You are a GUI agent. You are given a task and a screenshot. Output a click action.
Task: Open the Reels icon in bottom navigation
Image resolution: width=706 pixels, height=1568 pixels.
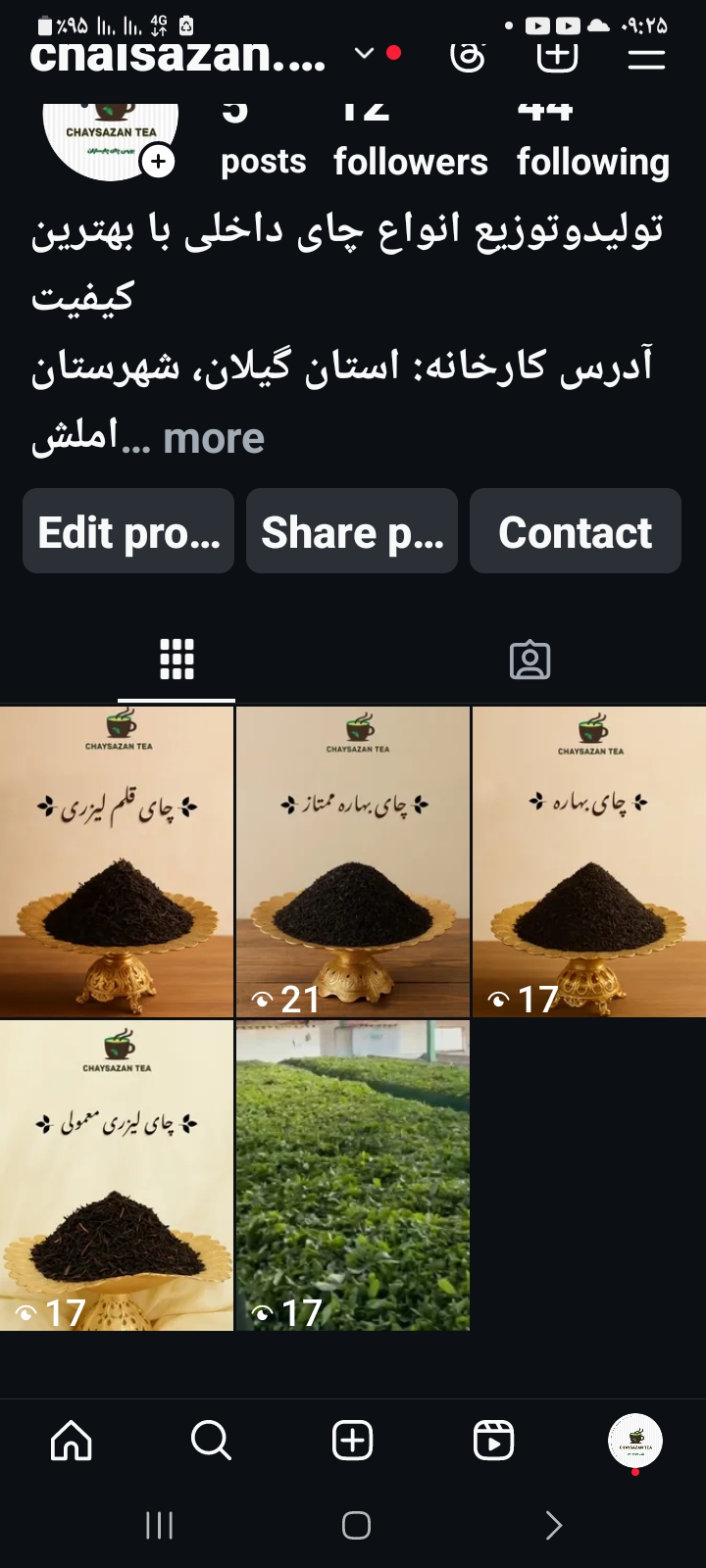(x=493, y=1441)
